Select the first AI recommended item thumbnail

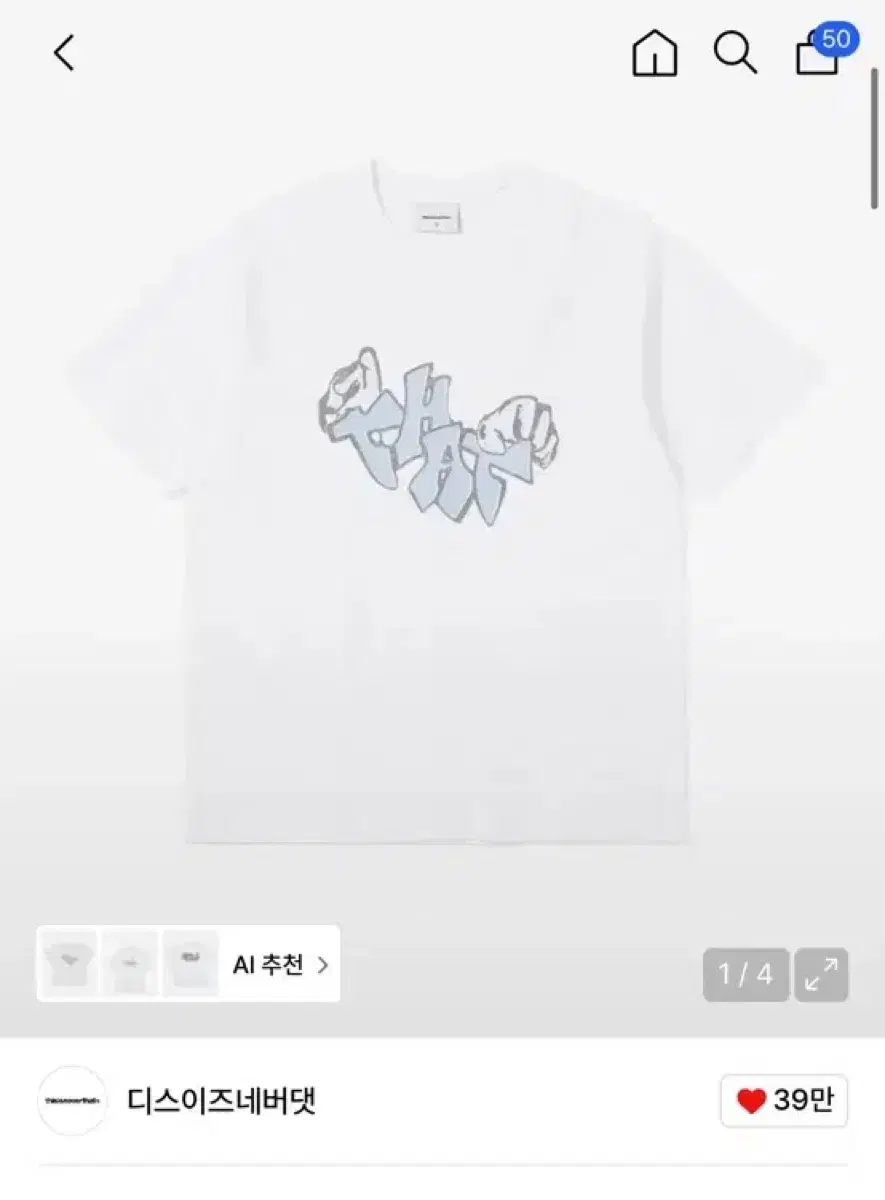point(68,963)
